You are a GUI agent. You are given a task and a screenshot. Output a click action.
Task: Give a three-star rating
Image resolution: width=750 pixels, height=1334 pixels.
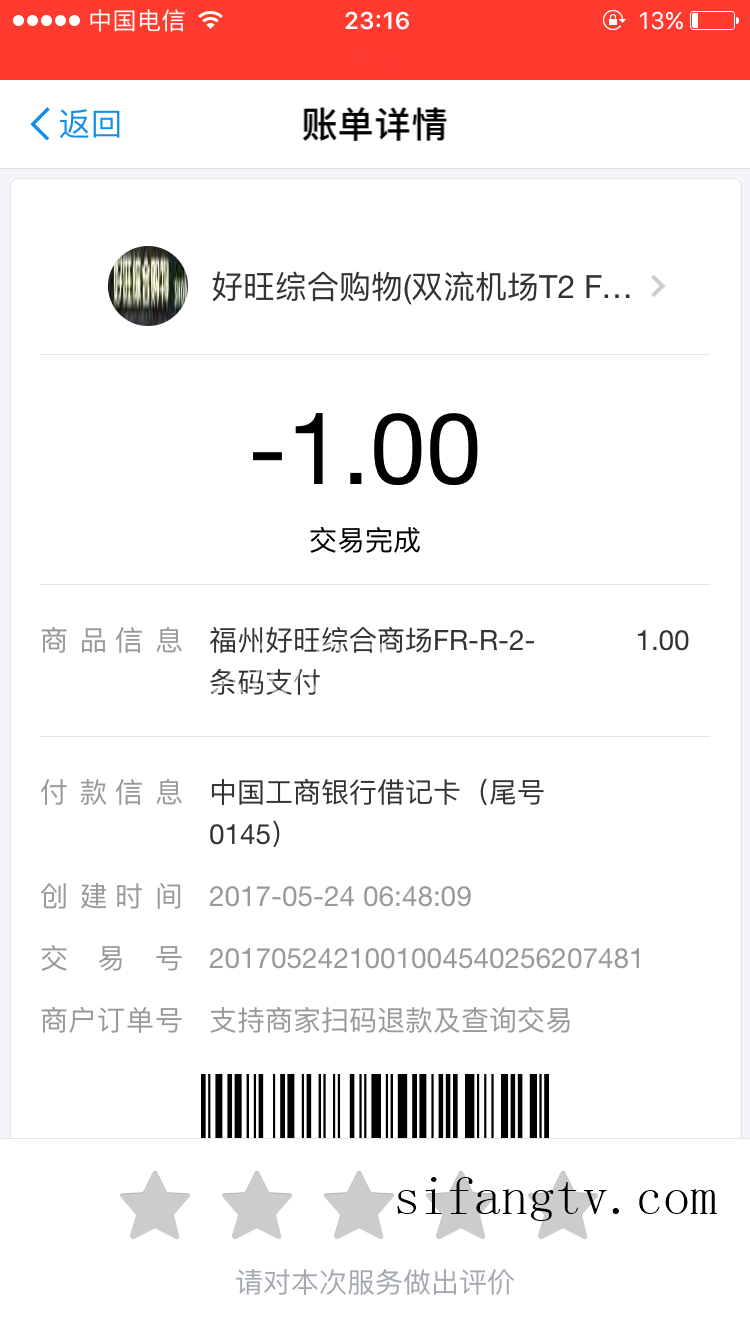[x=359, y=1206]
